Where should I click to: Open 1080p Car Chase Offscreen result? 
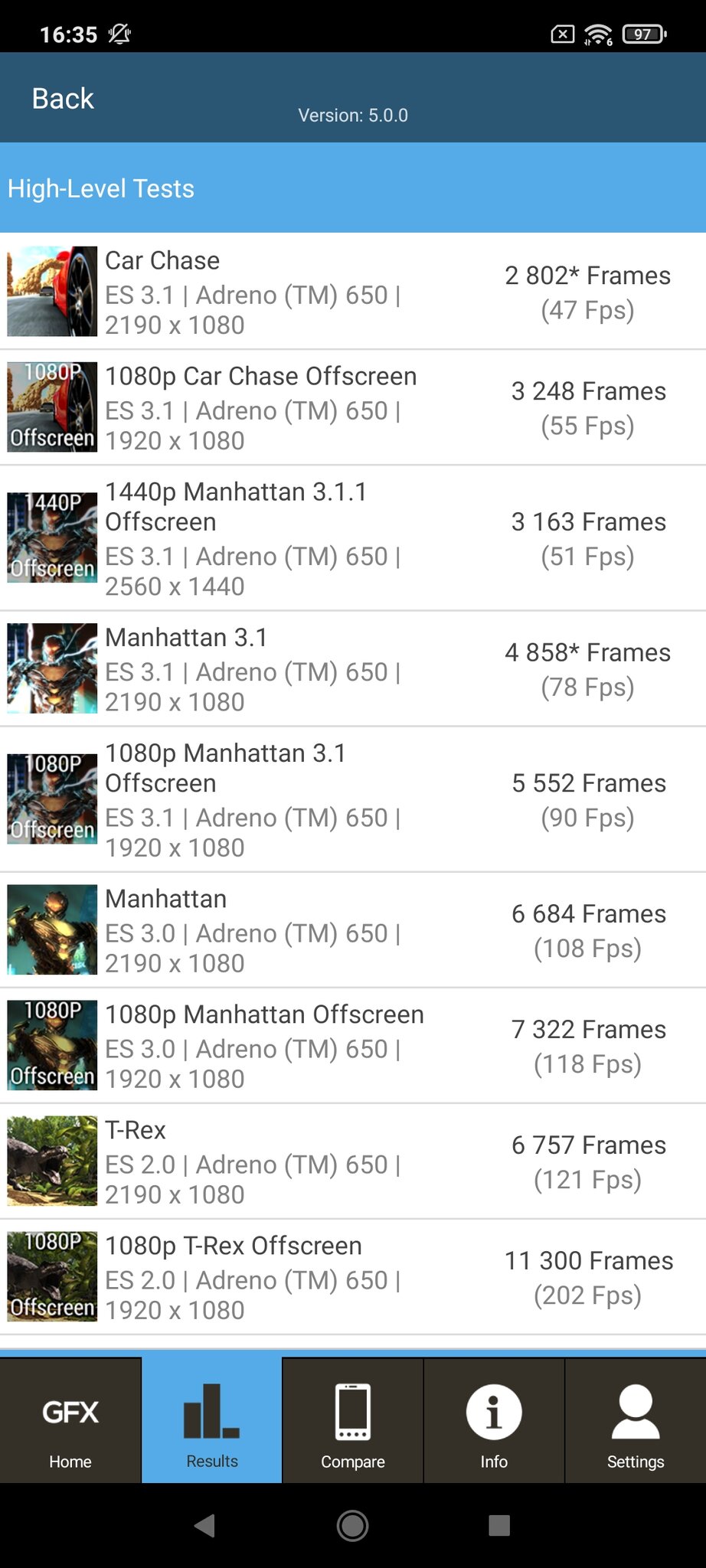point(352,407)
